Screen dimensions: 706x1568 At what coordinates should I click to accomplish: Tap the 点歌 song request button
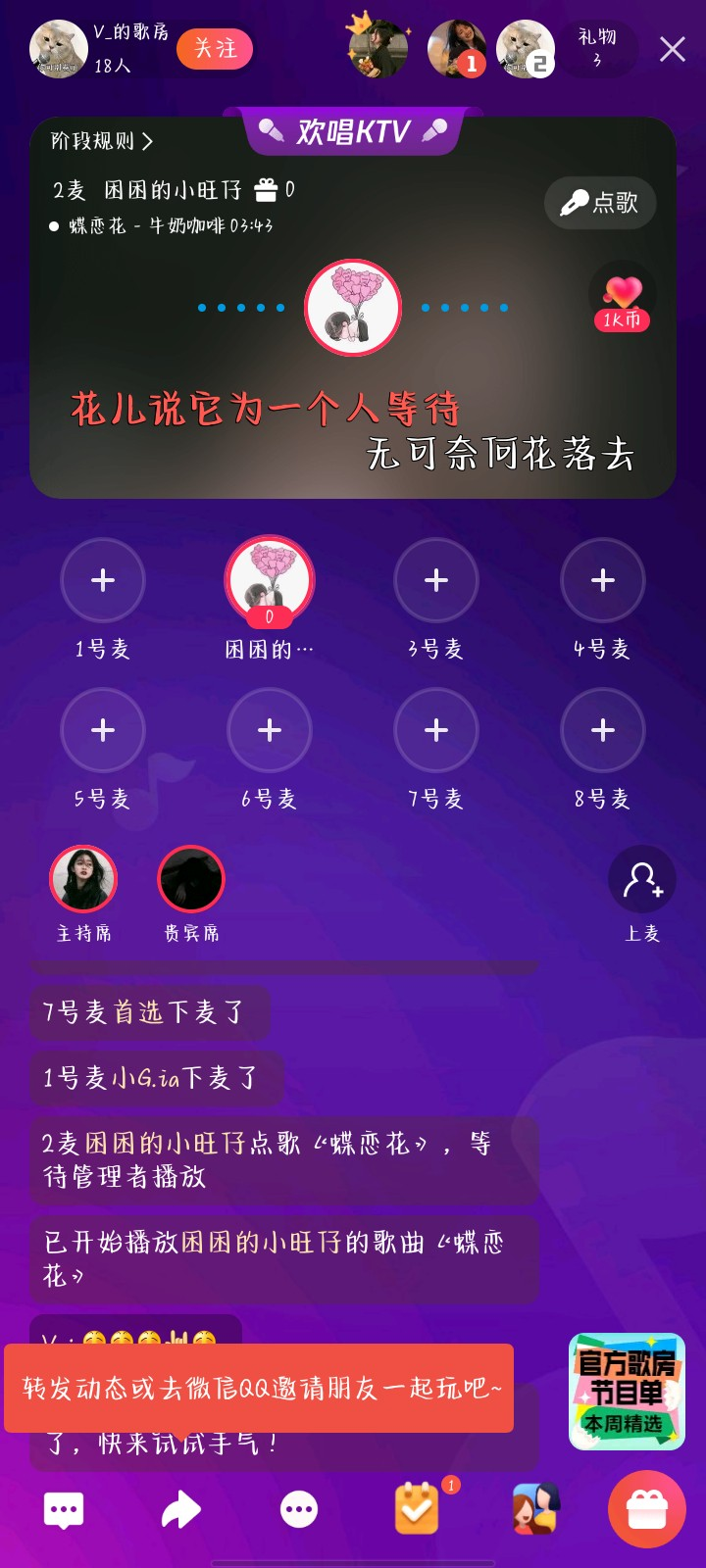point(600,203)
